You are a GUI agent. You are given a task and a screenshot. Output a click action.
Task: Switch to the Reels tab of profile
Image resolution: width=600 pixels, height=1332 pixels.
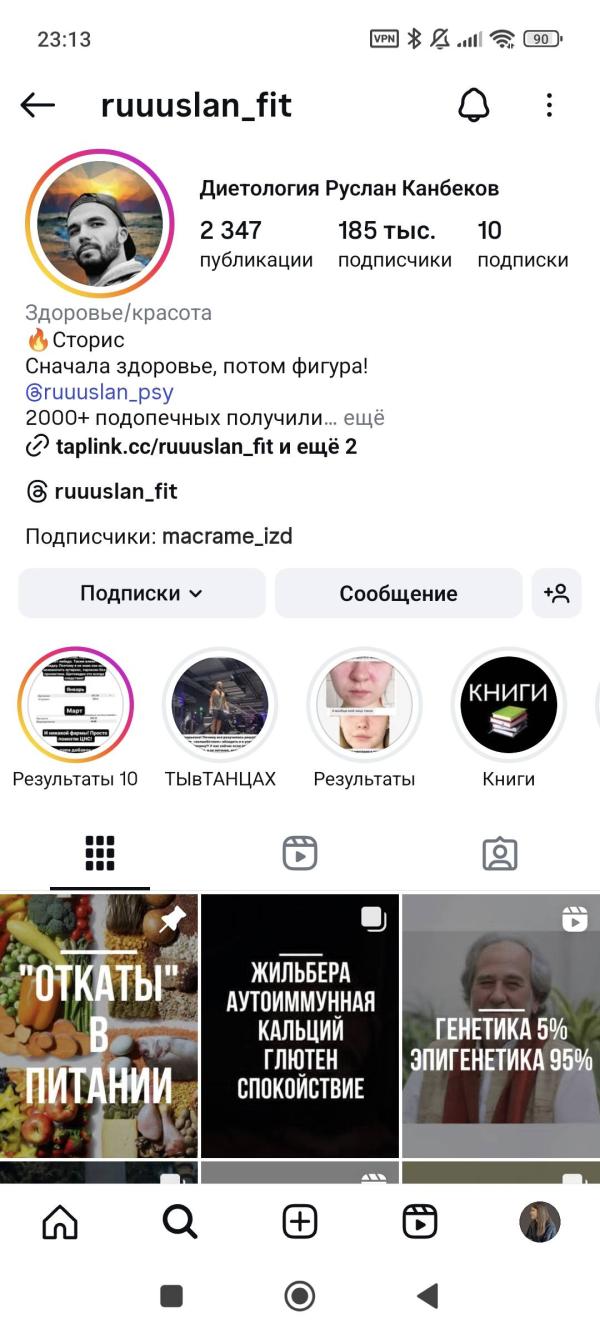(x=300, y=853)
